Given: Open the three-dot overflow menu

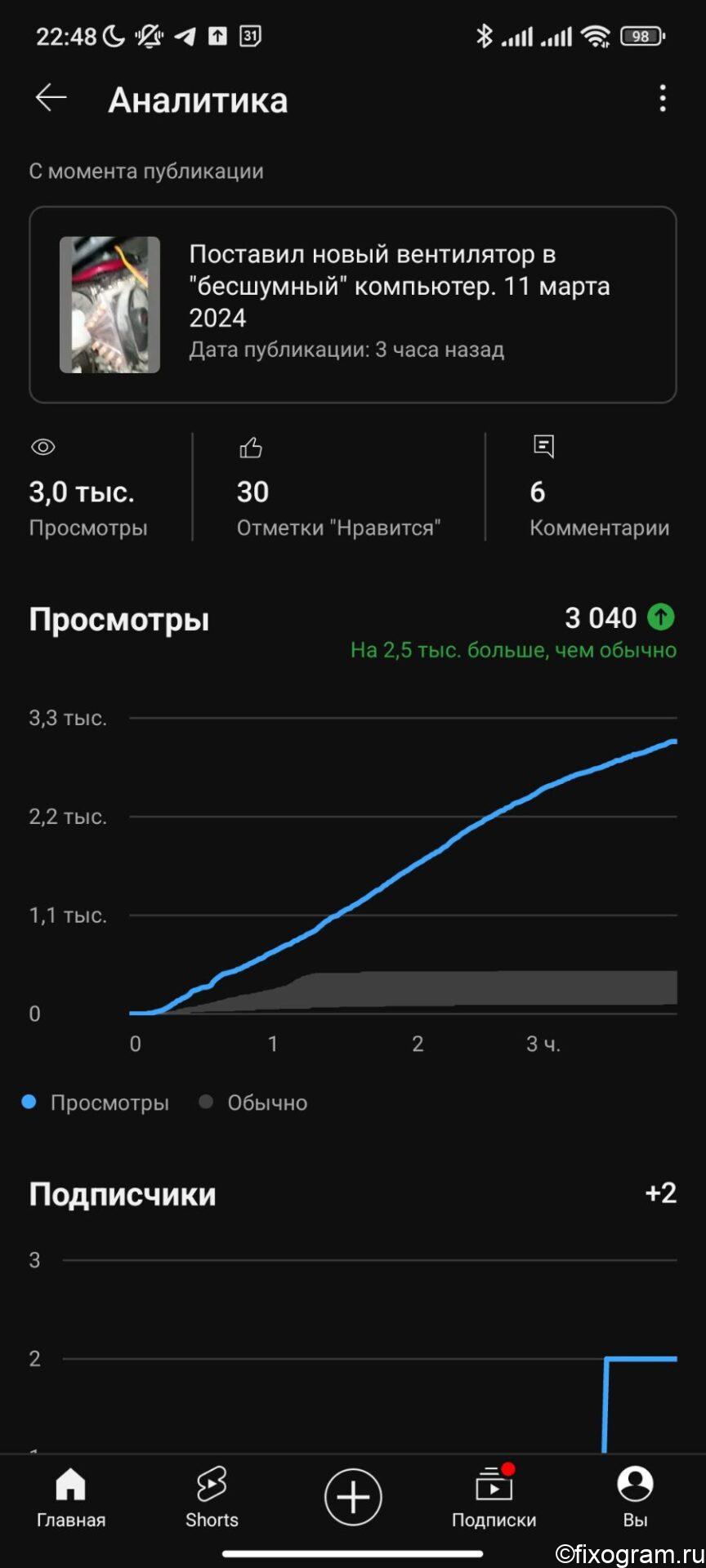Looking at the screenshot, I should tap(662, 98).
